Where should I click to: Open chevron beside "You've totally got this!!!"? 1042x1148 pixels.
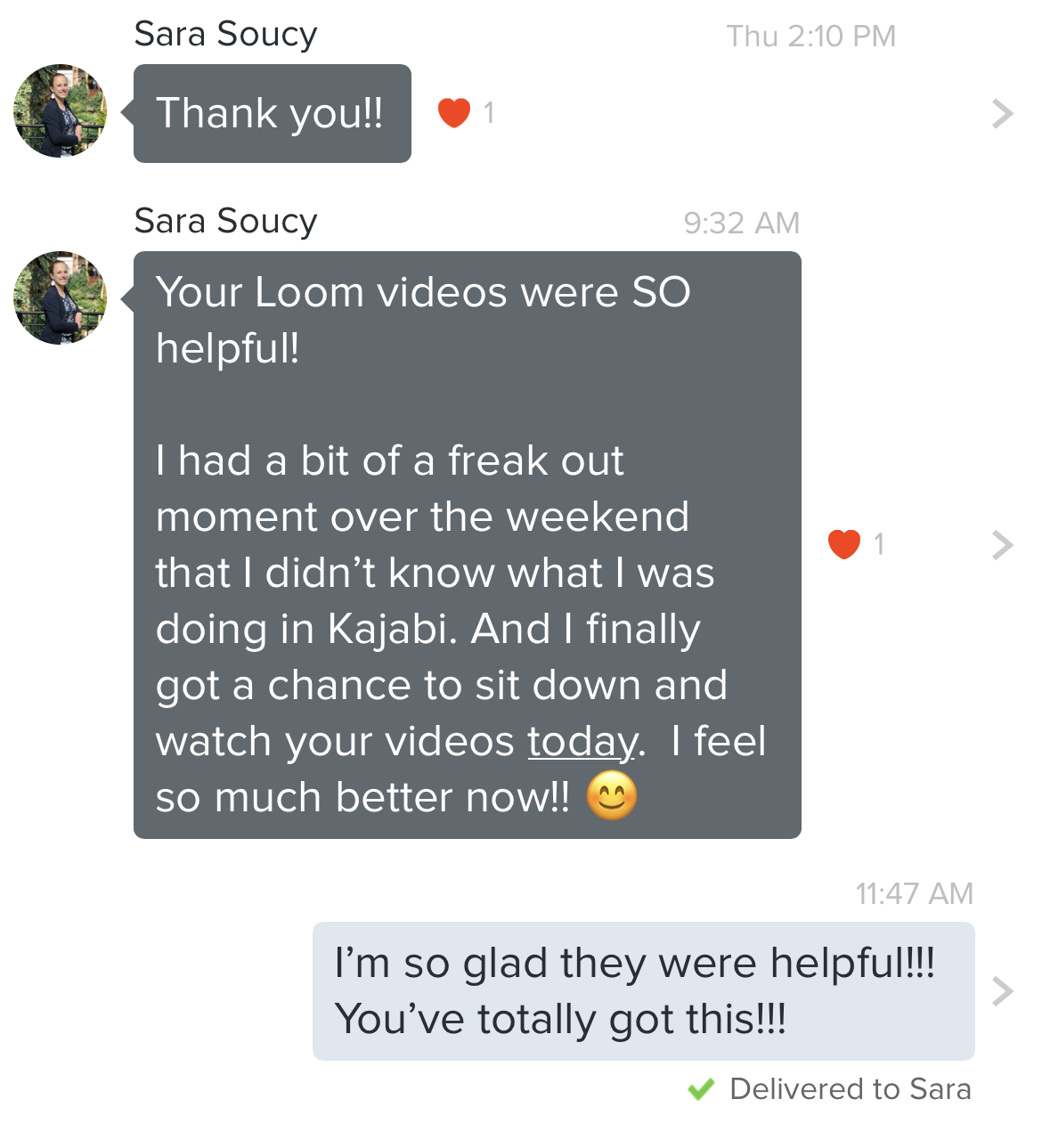pos(1003,990)
